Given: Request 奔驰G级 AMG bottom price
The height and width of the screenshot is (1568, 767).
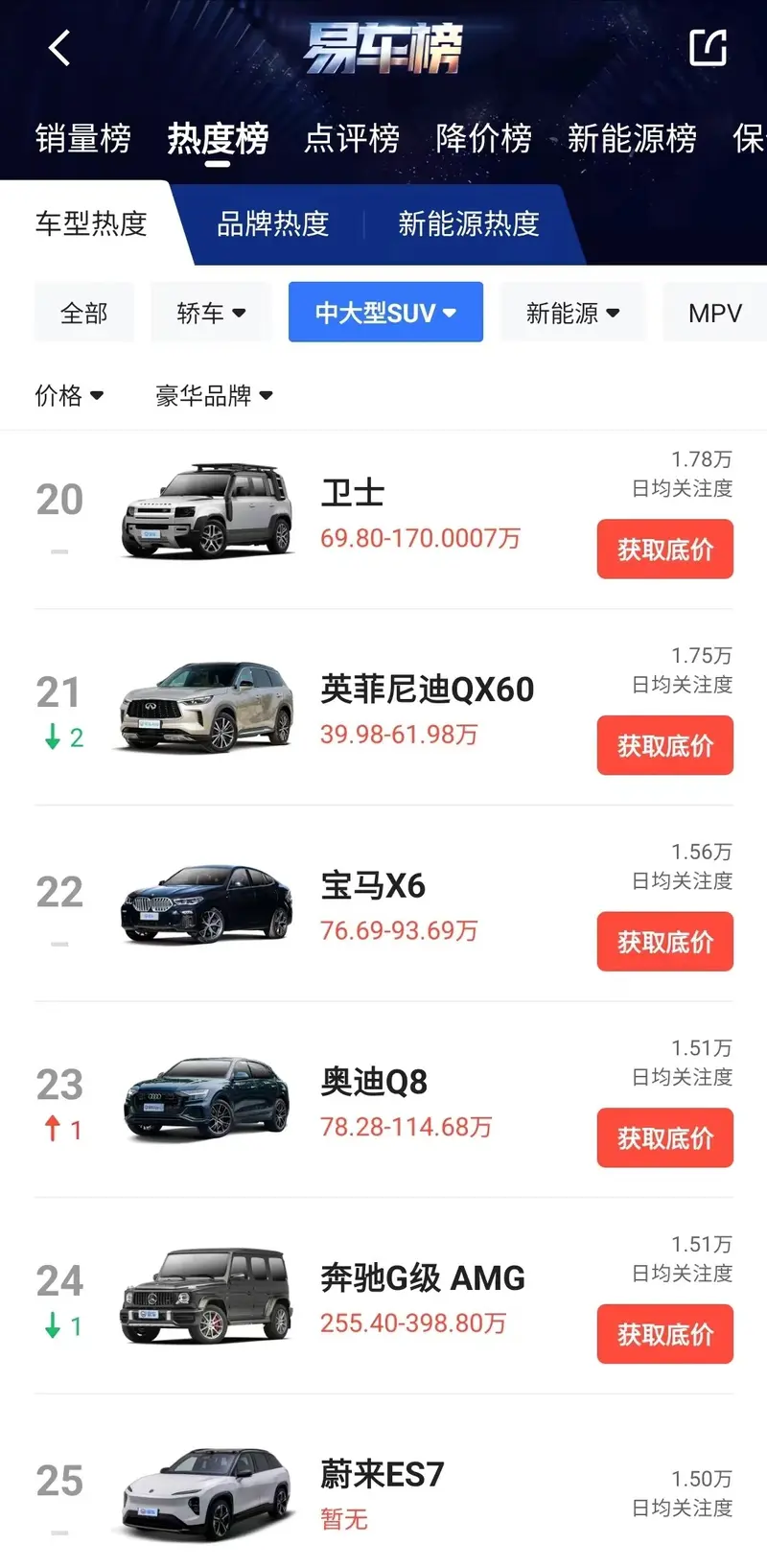Looking at the screenshot, I should [664, 1334].
